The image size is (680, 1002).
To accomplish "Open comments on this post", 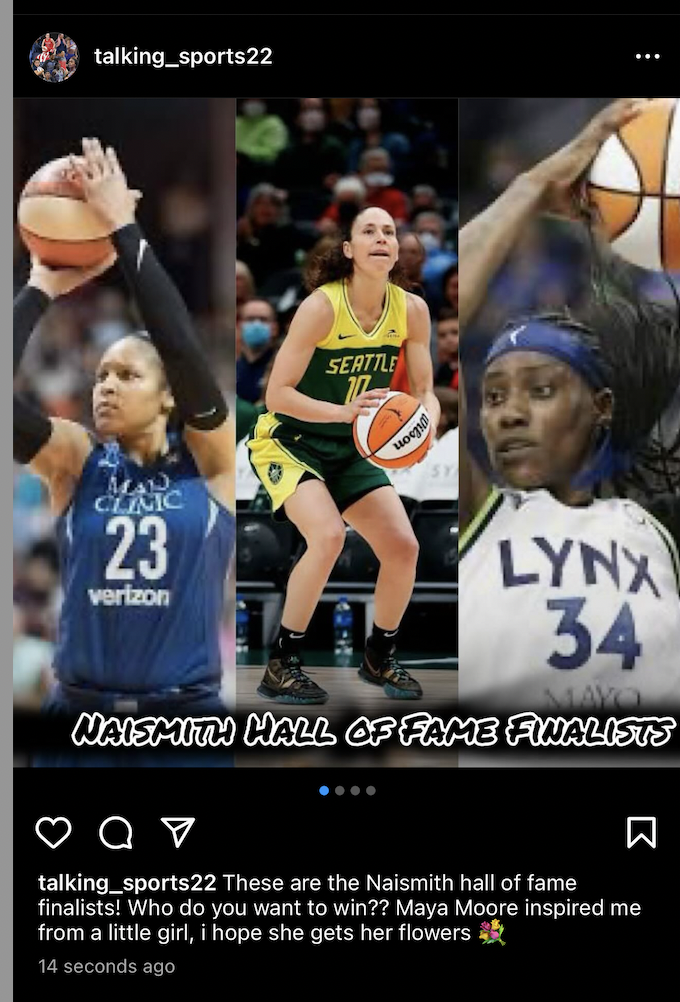I will [116, 832].
